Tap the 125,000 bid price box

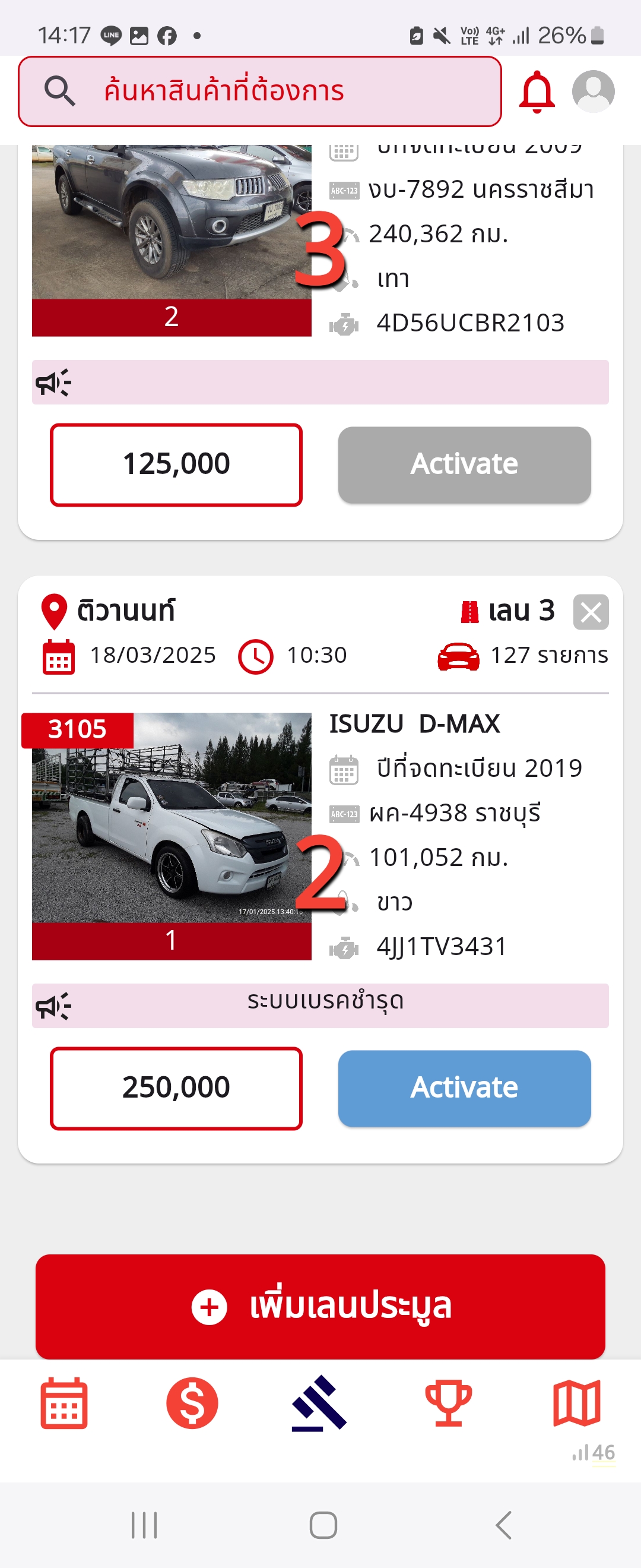pyautogui.click(x=176, y=464)
